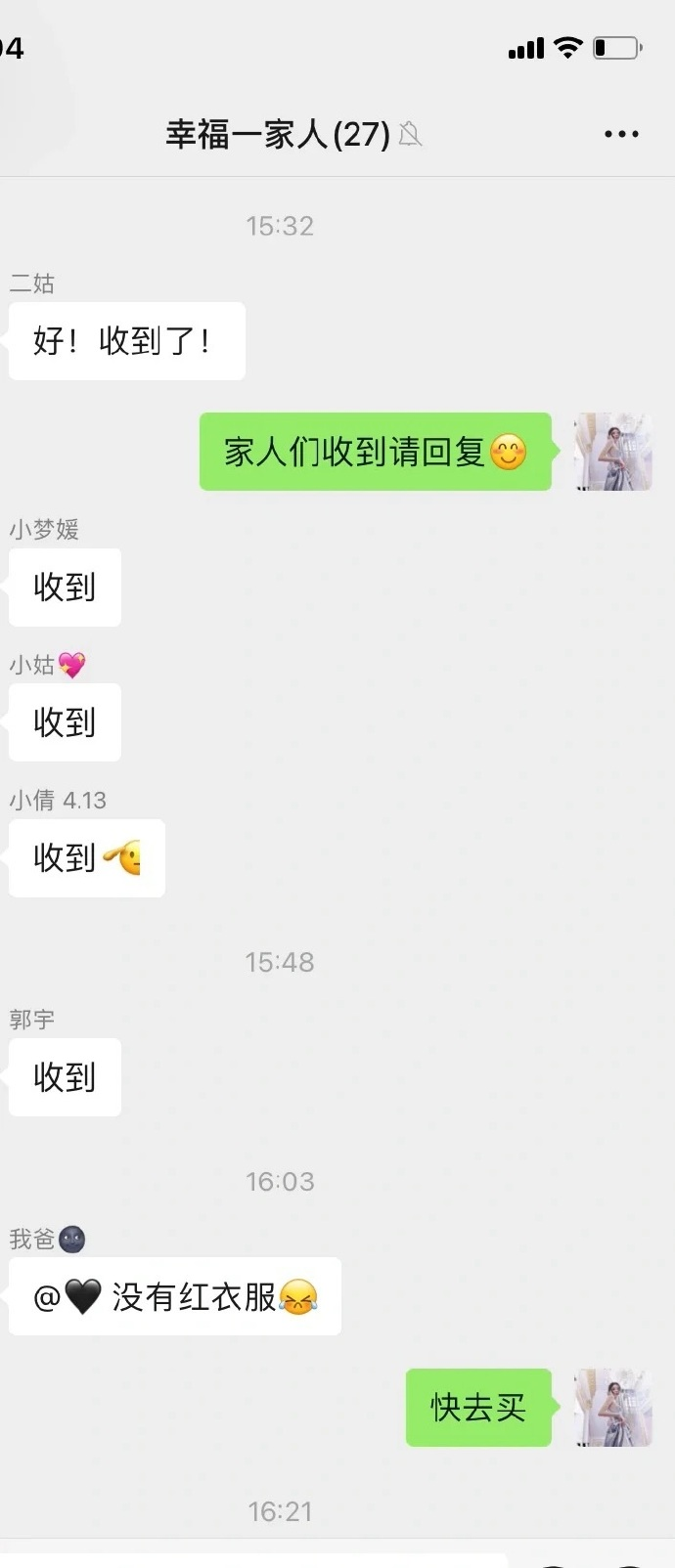Open the group chat's three-dot menu

[x=621, y=134]
